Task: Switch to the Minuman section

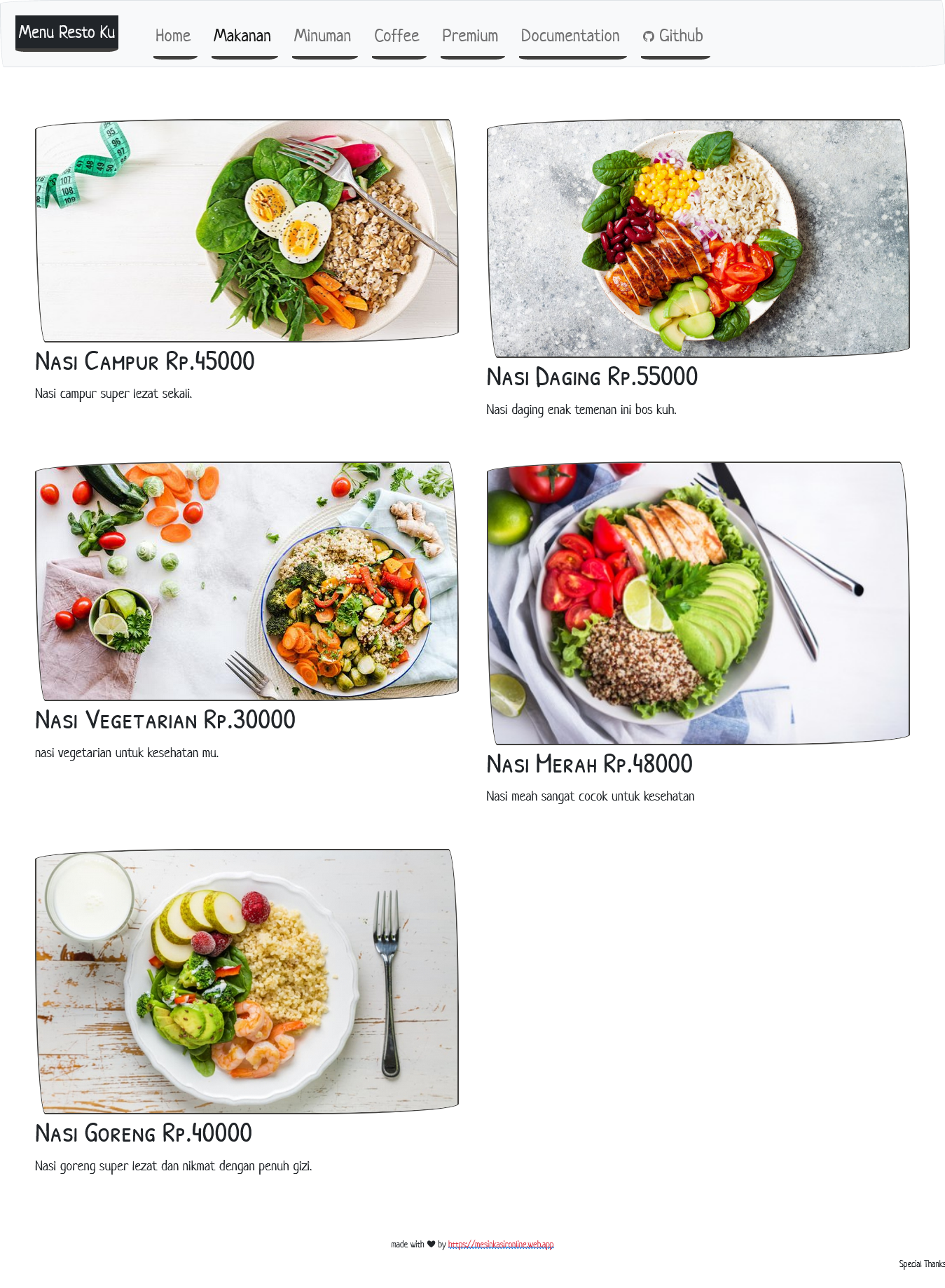Action: tap(322, 36)
